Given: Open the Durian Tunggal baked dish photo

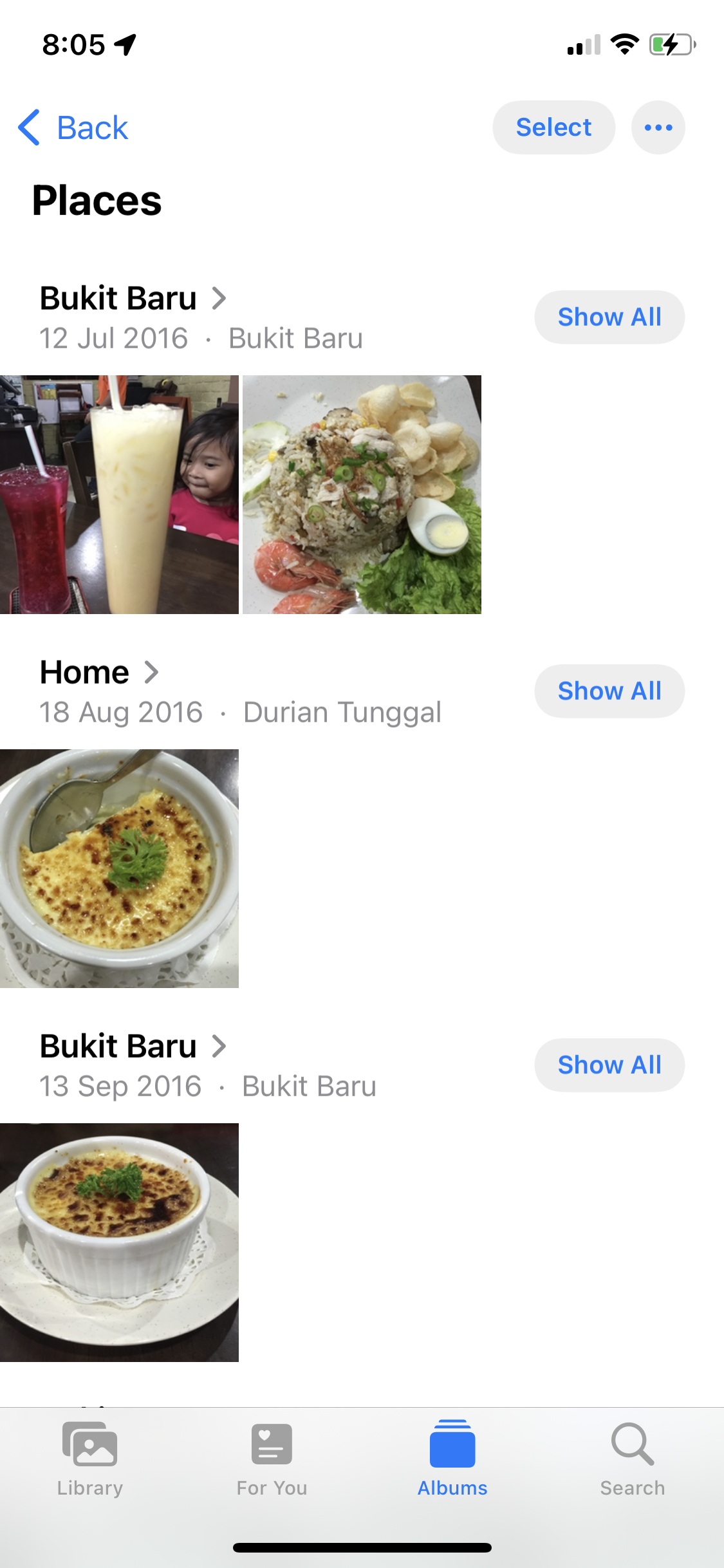Looking at the screenshot, I should [x=119, y=868].
